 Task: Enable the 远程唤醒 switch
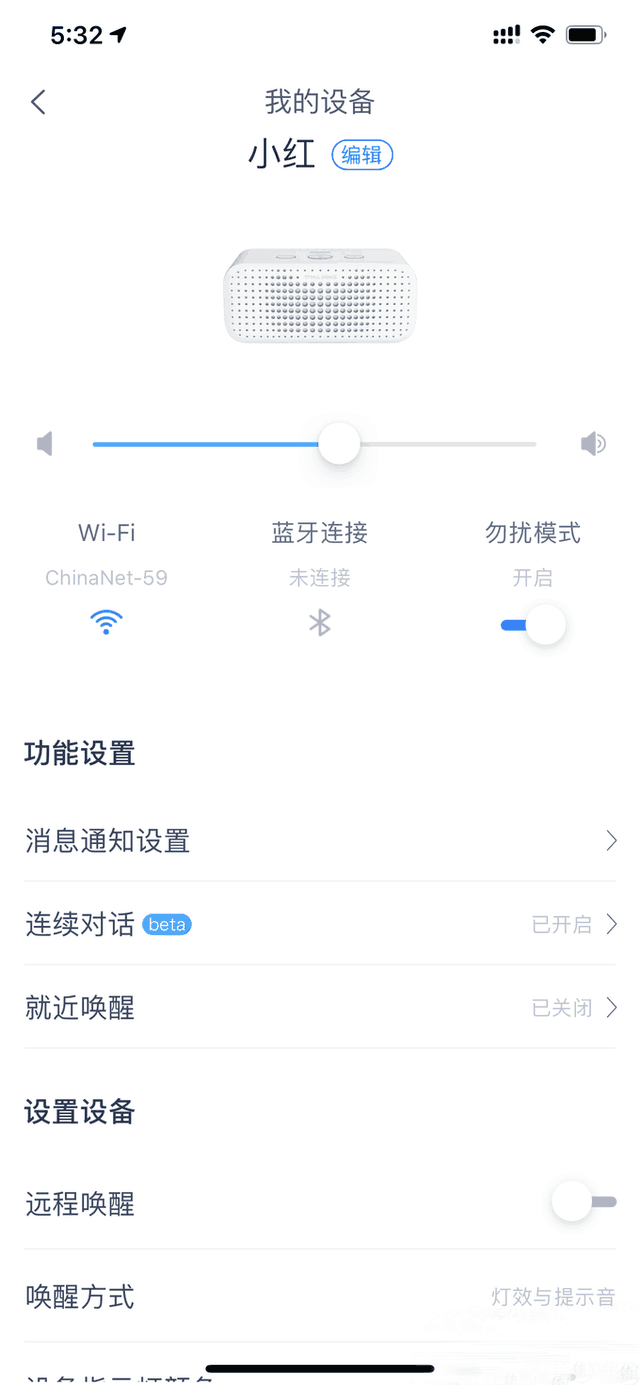pos(584,1202)
